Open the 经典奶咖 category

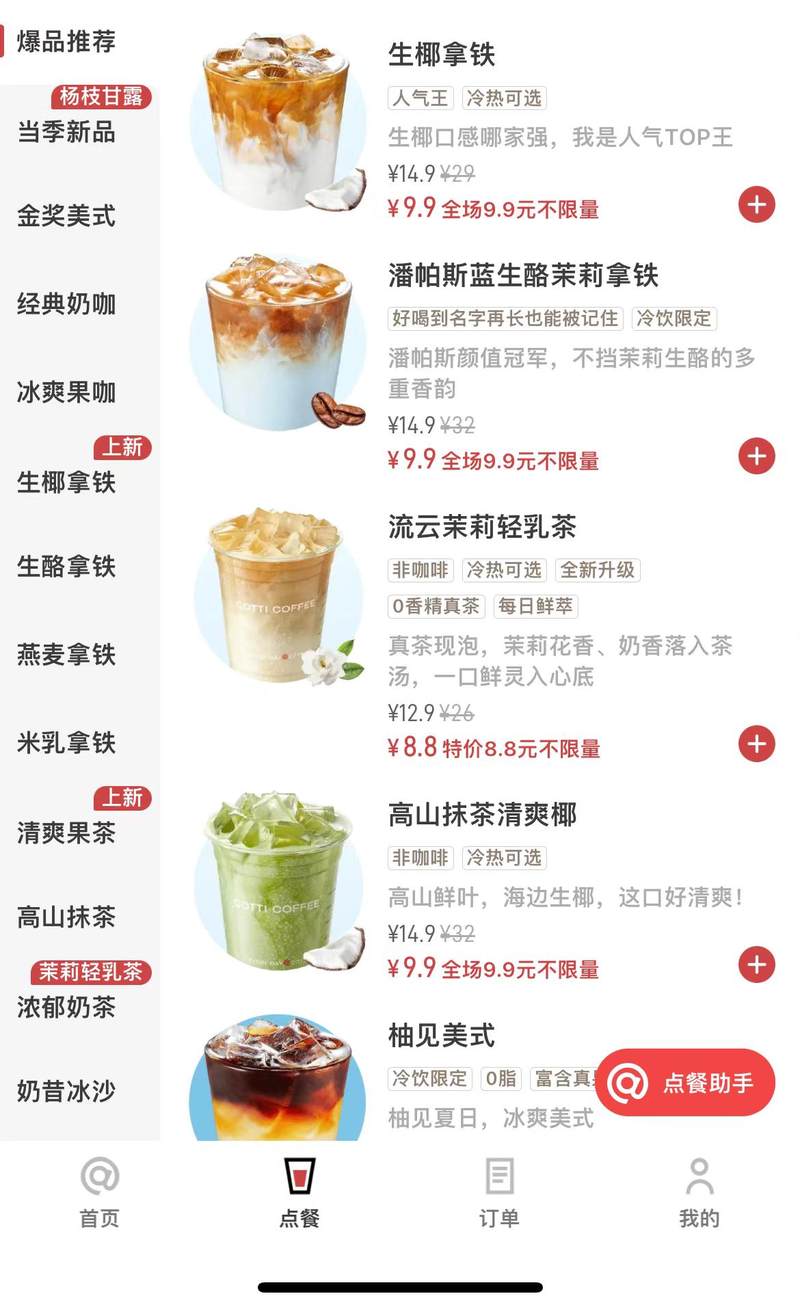pos(66,304)
